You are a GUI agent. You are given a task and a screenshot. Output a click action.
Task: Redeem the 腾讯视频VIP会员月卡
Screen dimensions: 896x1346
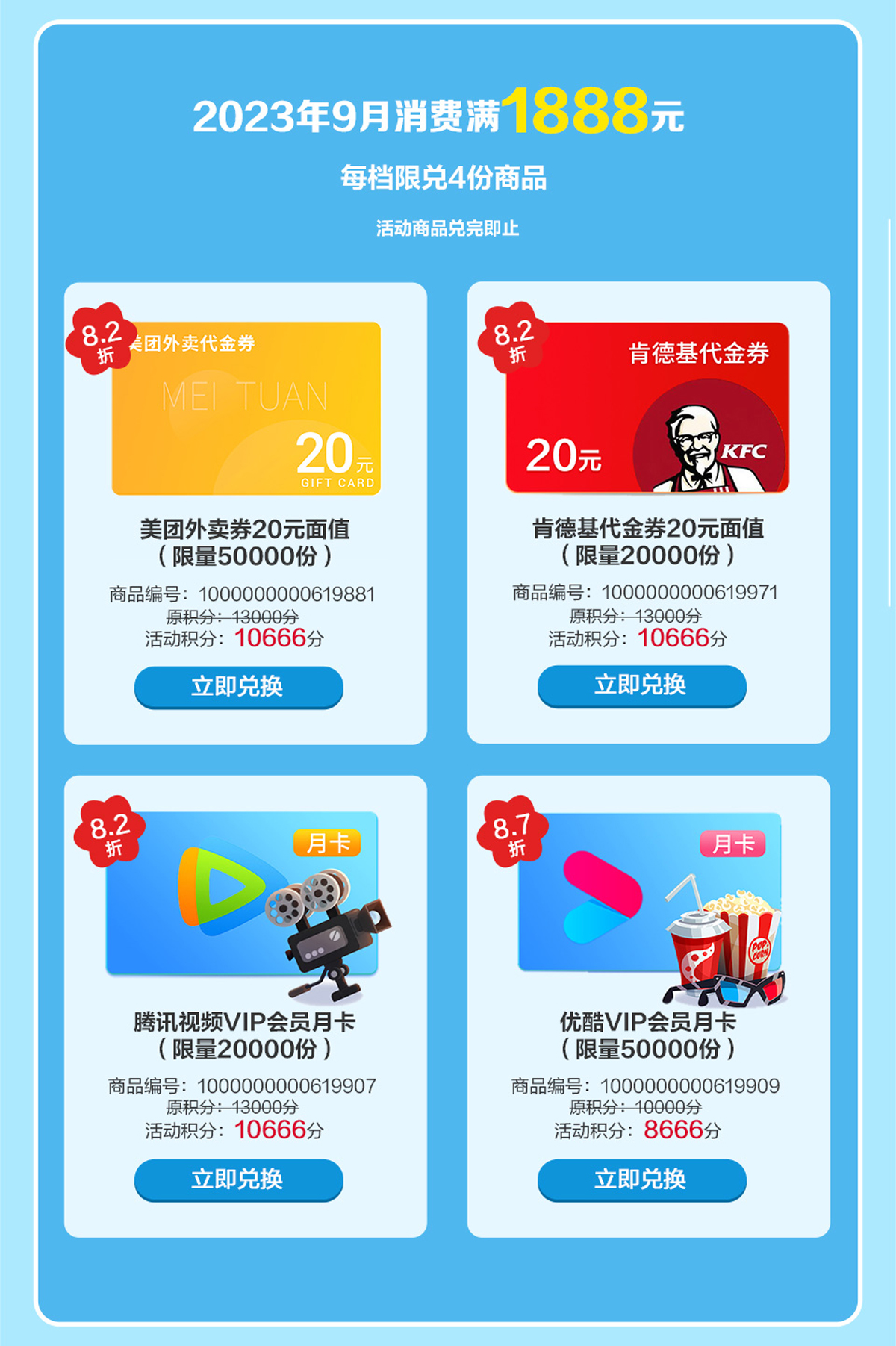click(x=238, y=1179)
